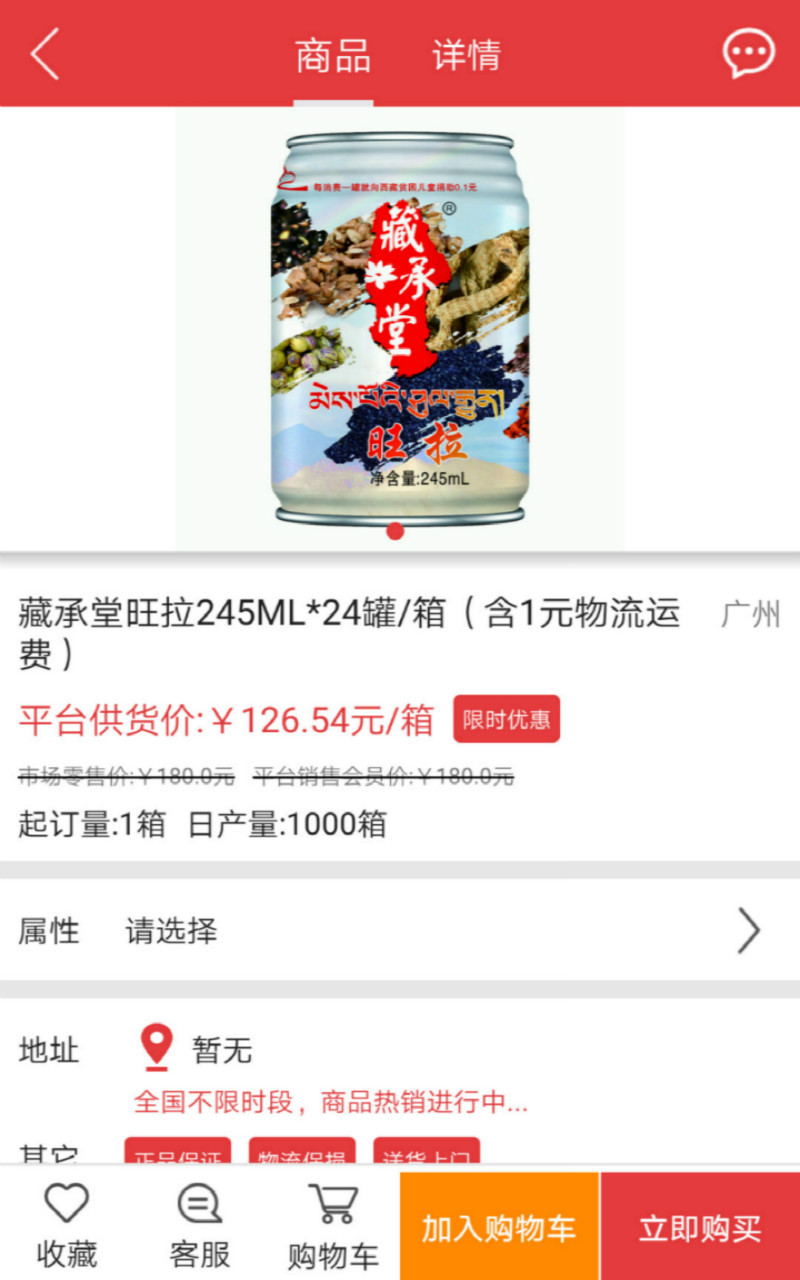
Task: Open the 购物车 shopping cart icon
Action: pyautogui.click(x=332, y=1222)
